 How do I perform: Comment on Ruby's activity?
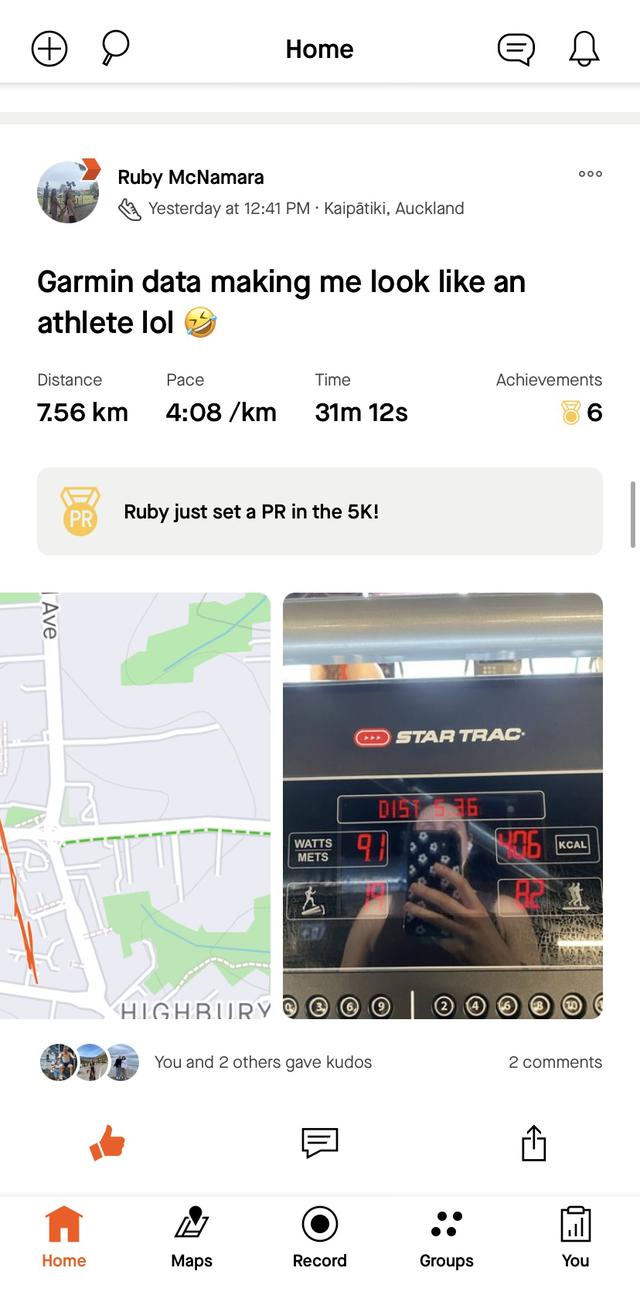(320, 1142)
